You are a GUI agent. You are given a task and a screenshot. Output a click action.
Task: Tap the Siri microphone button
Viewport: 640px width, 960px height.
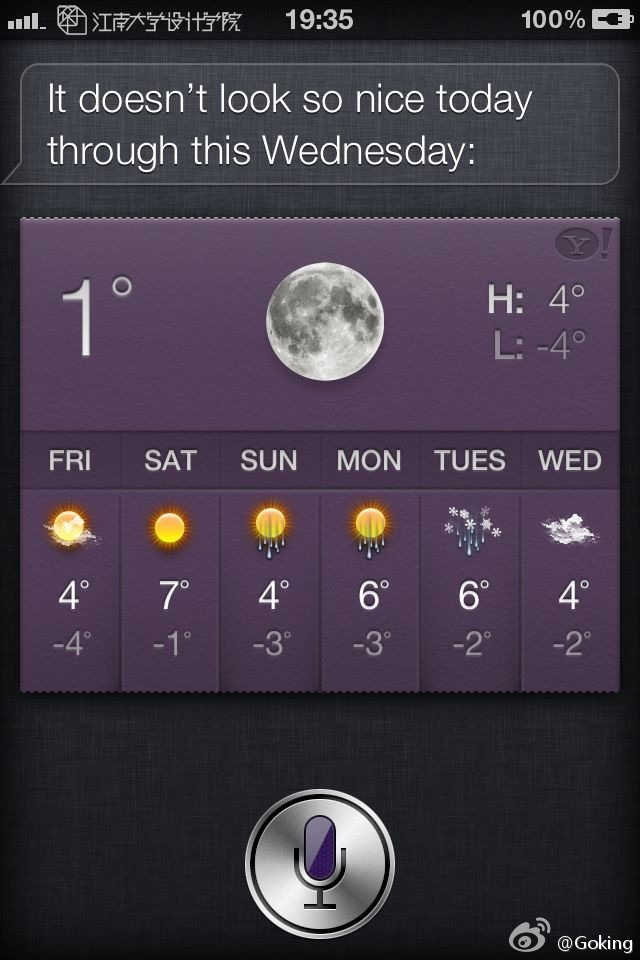pyautogui.click(x=320, y=862)
